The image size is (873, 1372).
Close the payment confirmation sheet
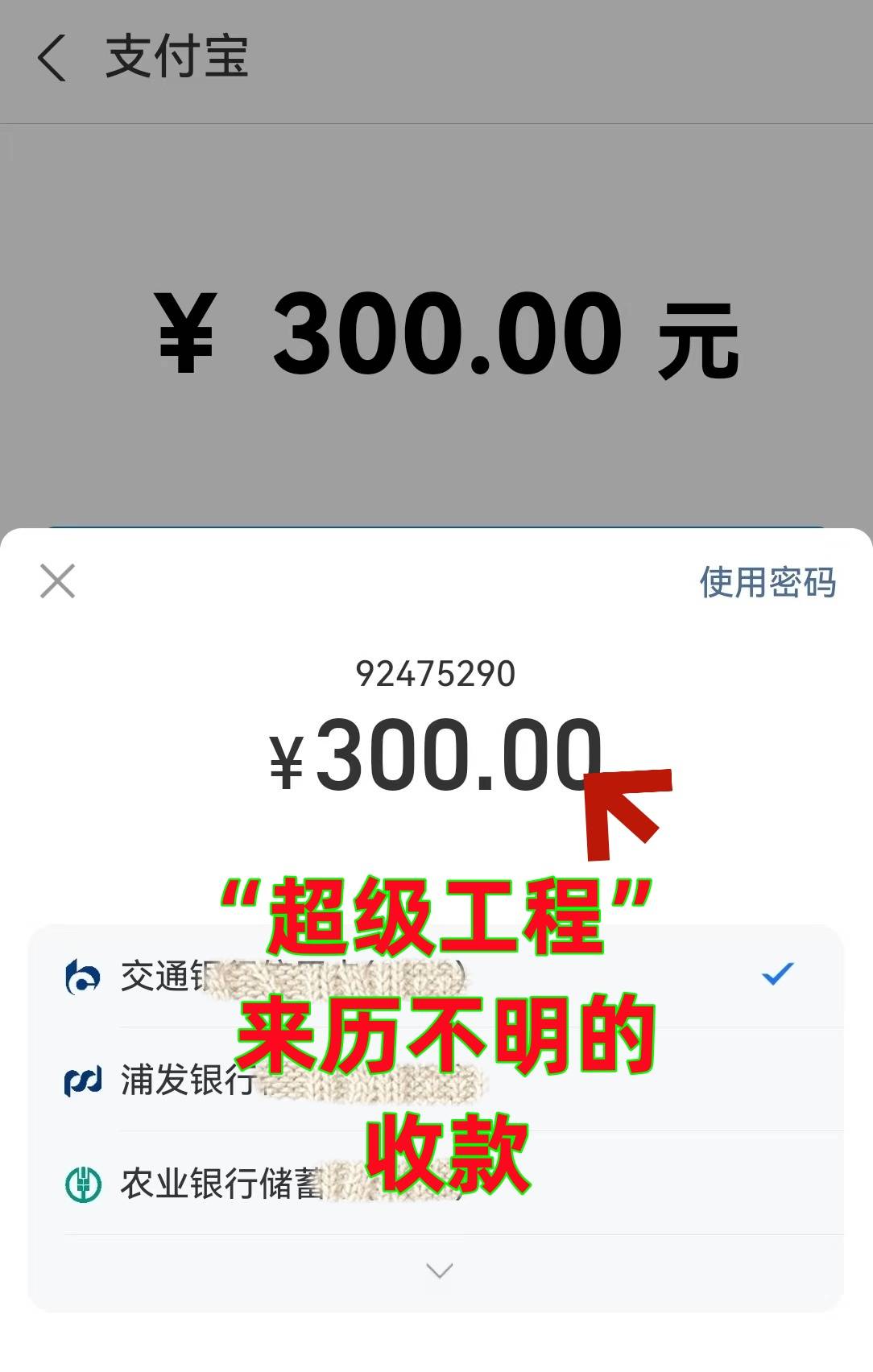[57, 581]
